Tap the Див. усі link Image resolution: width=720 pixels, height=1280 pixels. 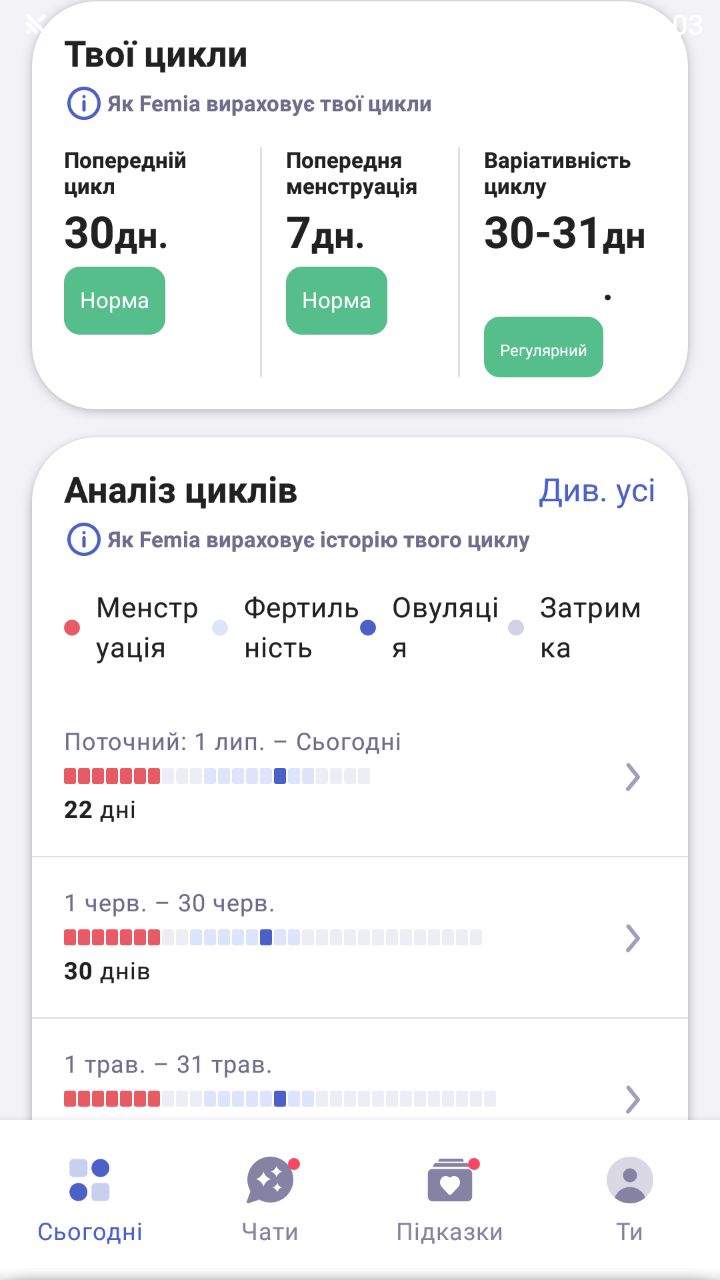click(x=597, y=491)
